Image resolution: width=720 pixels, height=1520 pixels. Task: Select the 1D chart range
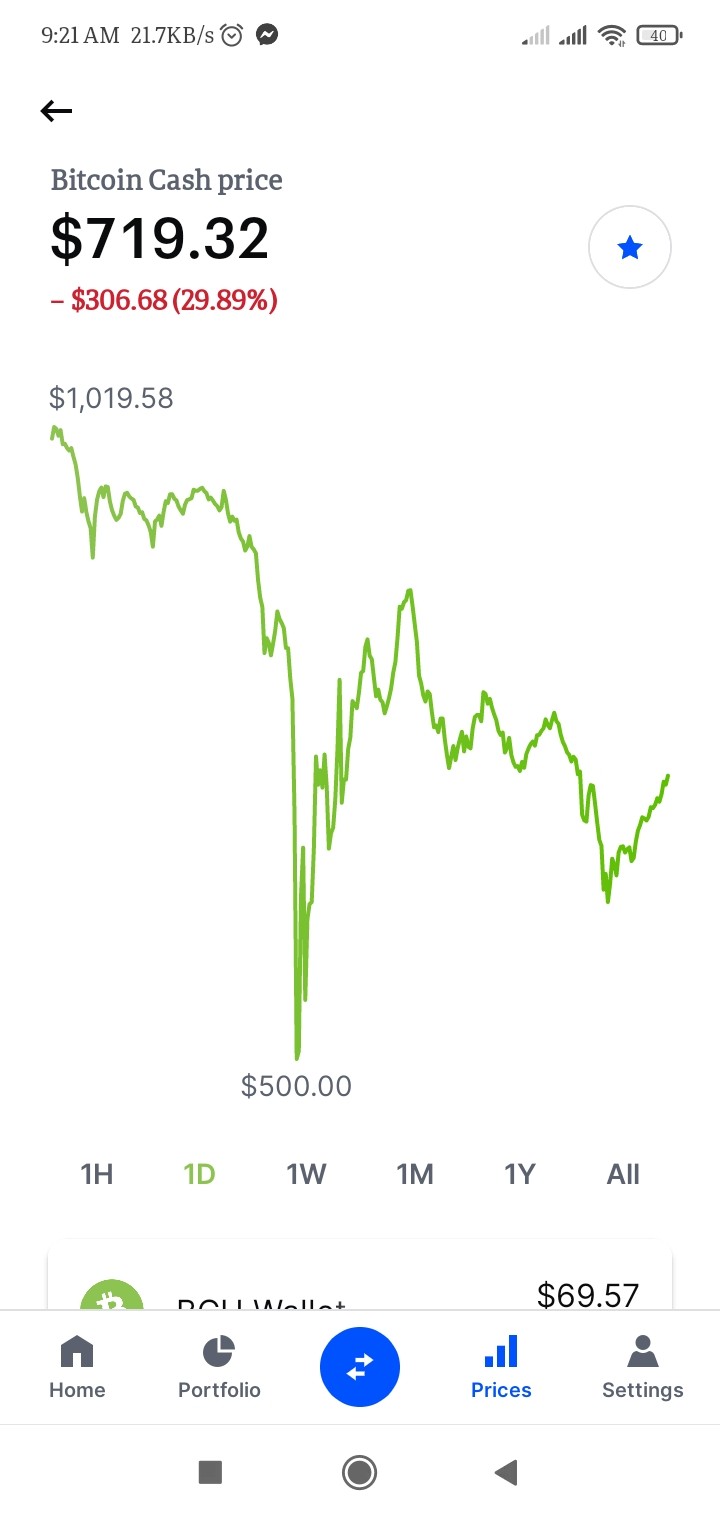tap(200, 1174)
